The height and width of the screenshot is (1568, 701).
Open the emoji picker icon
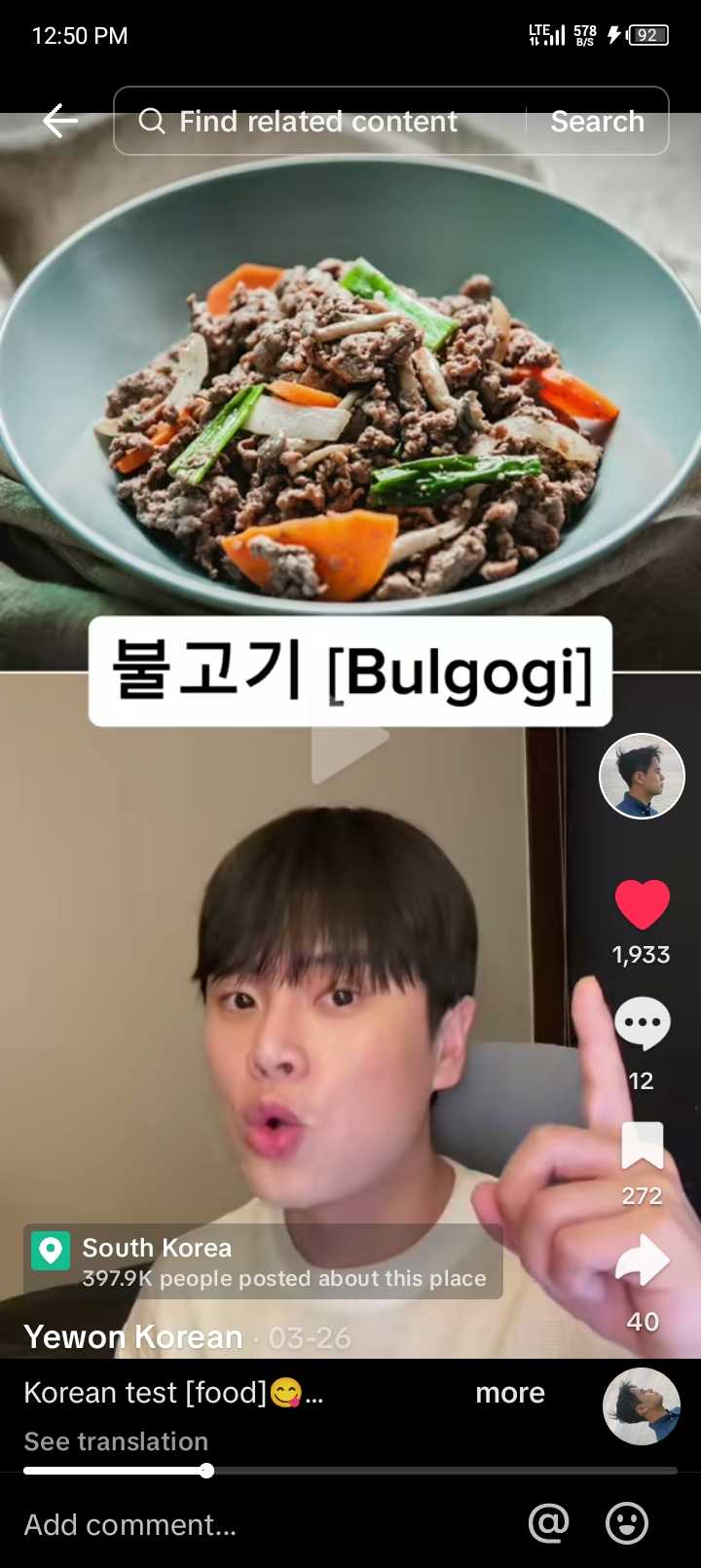coord(627,1523)
